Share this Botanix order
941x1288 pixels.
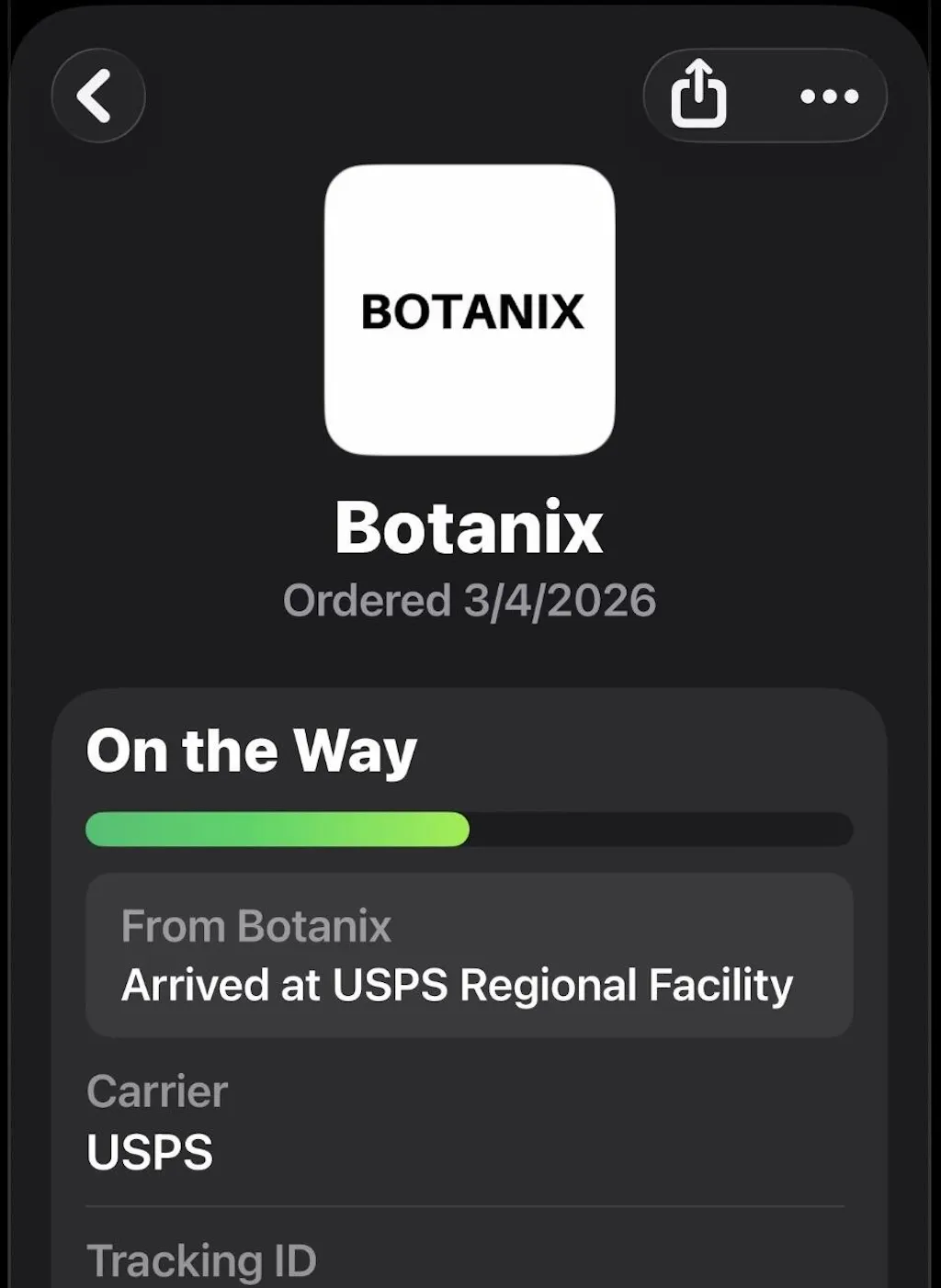(x=698, y=94)
